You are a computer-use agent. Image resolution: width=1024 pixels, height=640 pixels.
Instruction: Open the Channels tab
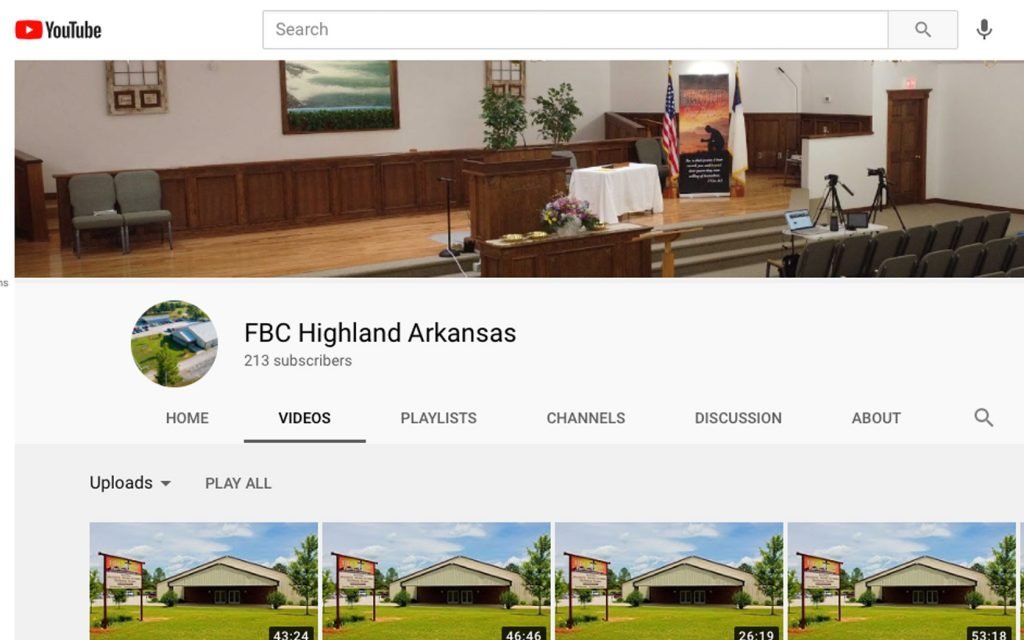(x=585, y=418)
